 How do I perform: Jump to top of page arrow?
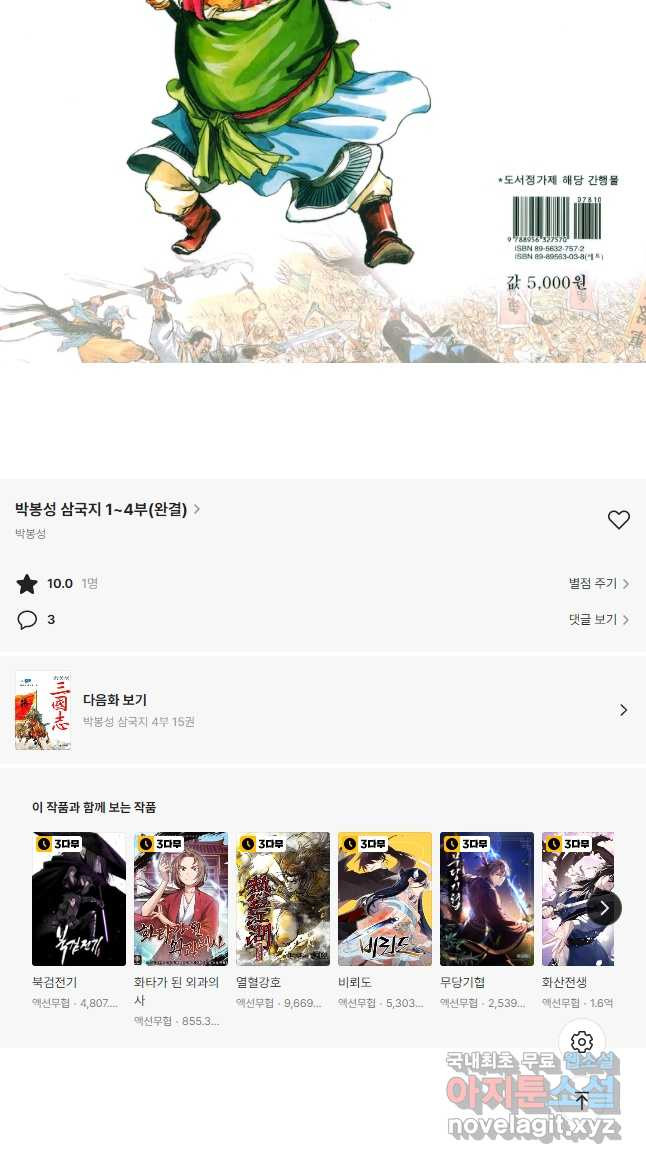582,1101
